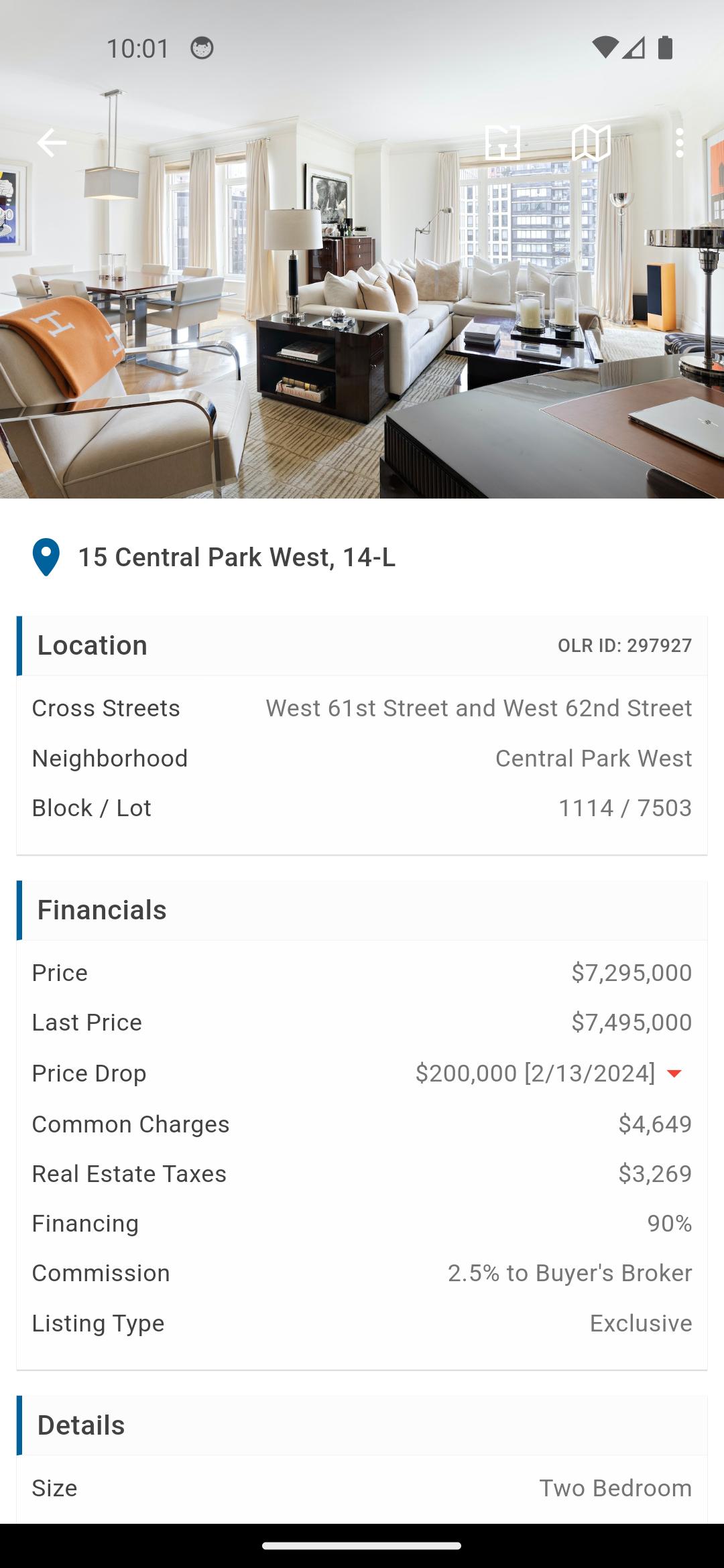Image resolution: width=724 pixels, height=1568 pixels.
Task: Tap the 15 Central Park West address pin
Action: (x=46, y=557)
